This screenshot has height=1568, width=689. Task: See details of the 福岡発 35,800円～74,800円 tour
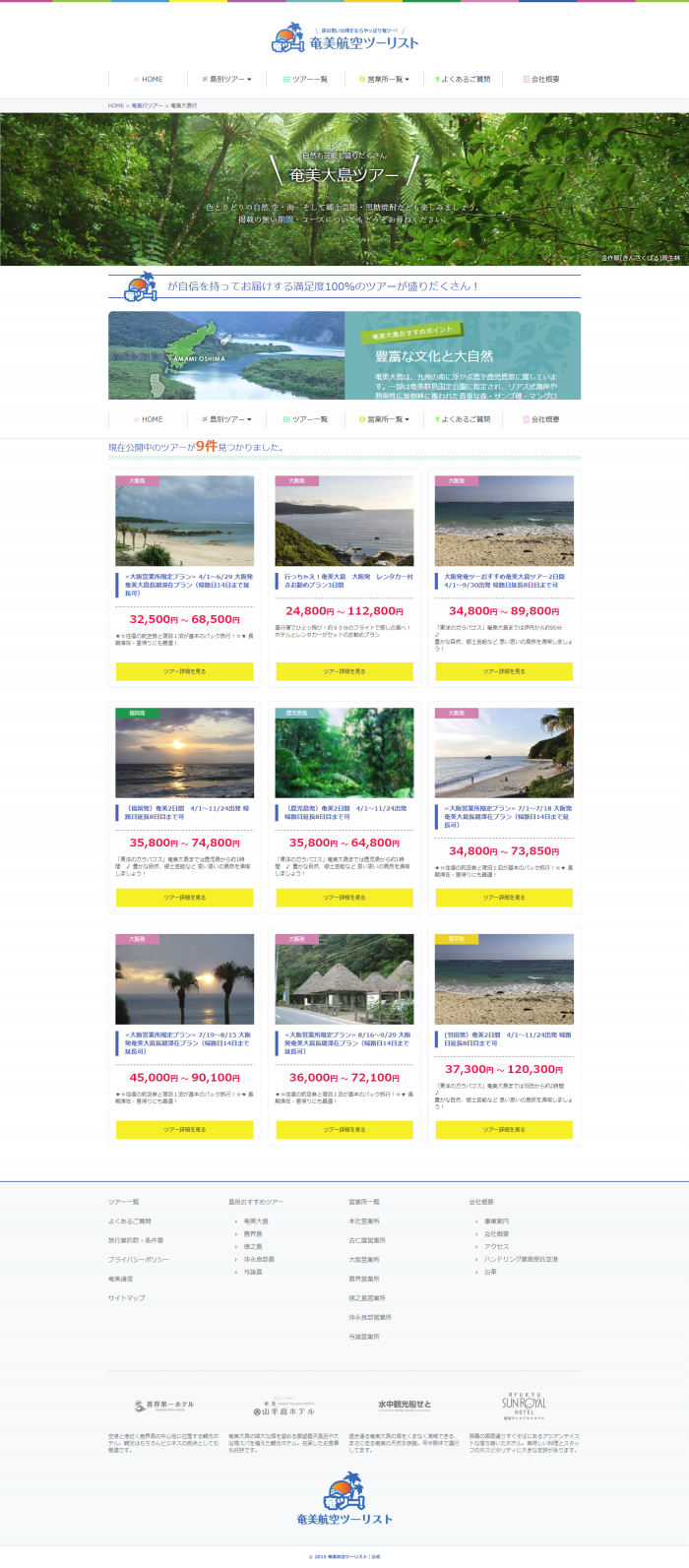tap(185, 898)
